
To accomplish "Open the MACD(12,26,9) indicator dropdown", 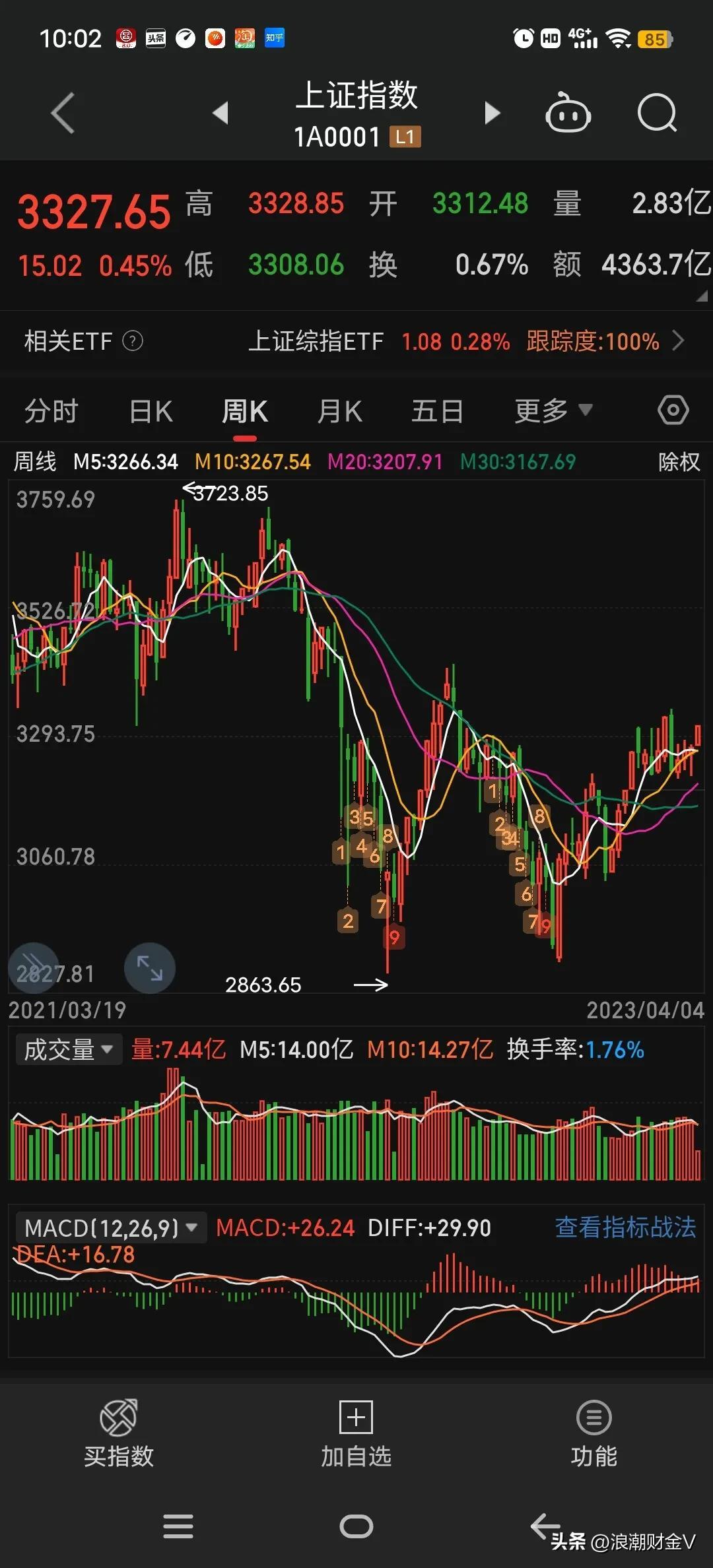I will click(111, 1227).
